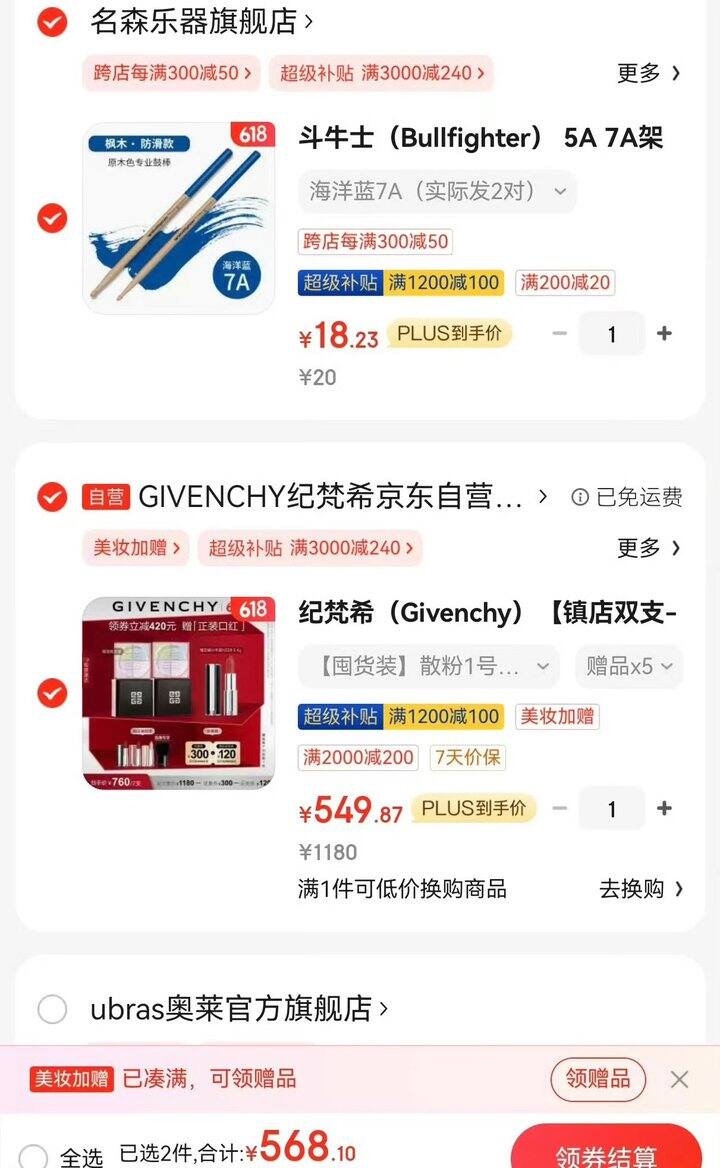The image size is (720, 1168).
Task: Expand the 赠品x5 gifts dropdown
Action: pyautogui.click(x=629, y=666)
